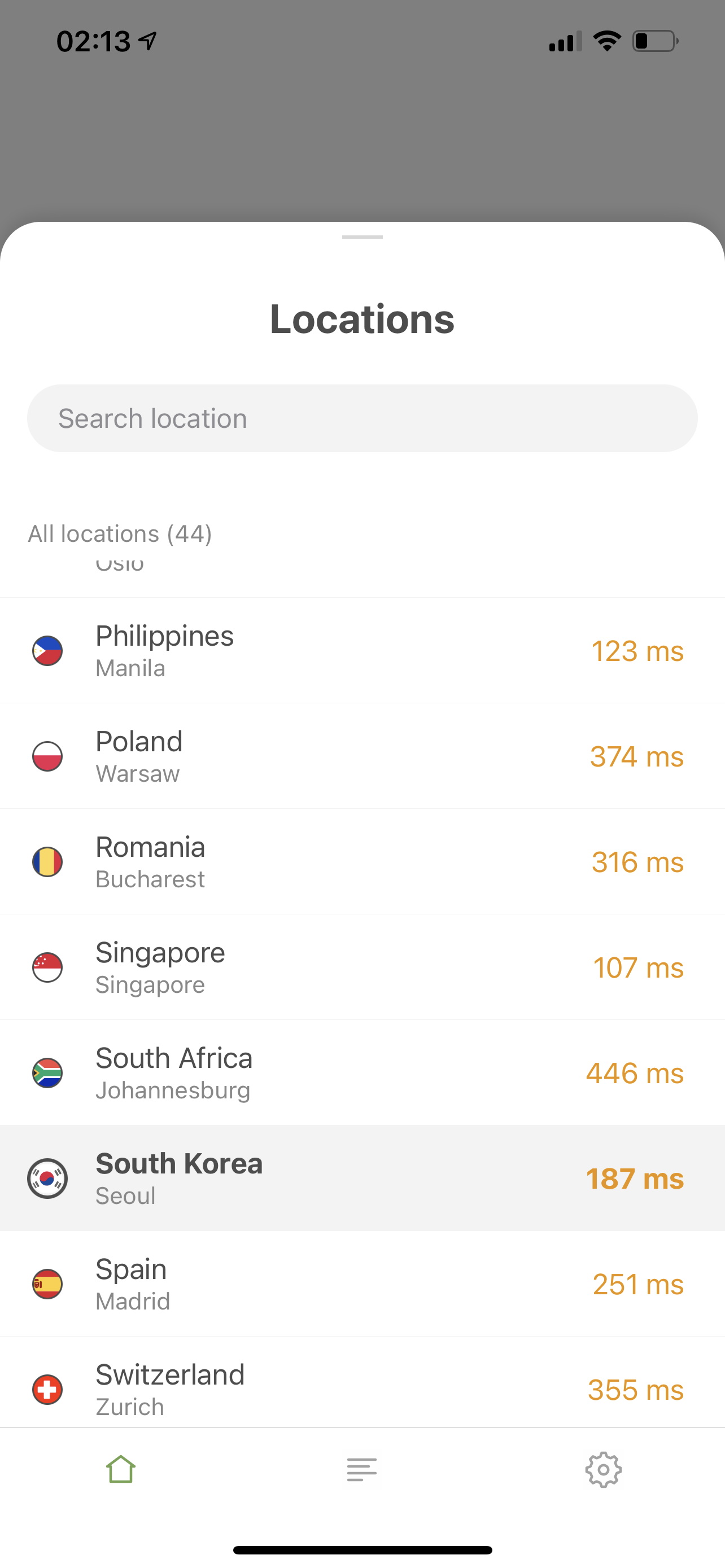This screenshot has height=1568, width=725.
Task: Select the Spain Madrid location
Action: click(x=362, y=1284)
